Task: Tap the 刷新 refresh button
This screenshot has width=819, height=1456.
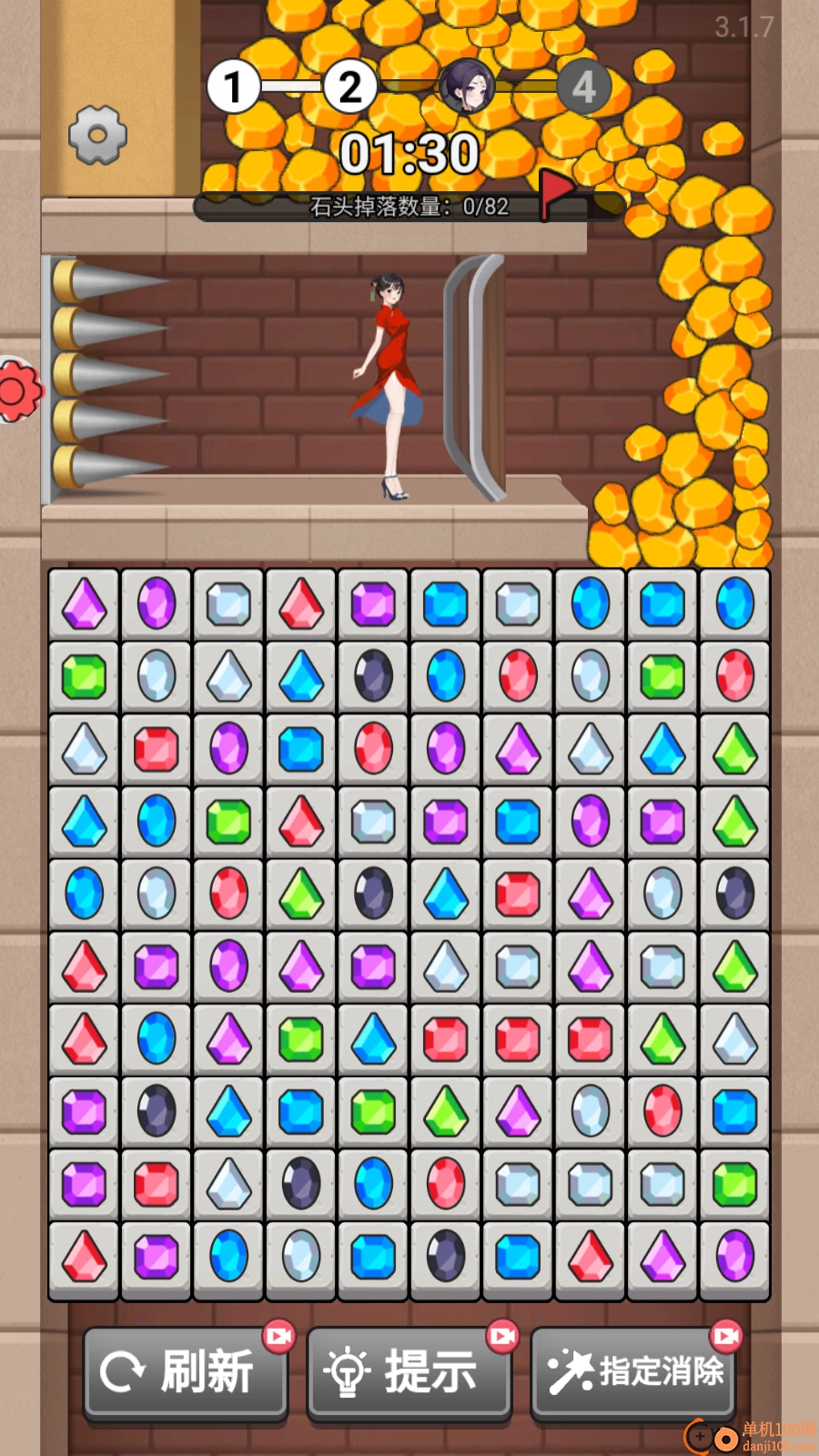Action: tap(186, 1372)
